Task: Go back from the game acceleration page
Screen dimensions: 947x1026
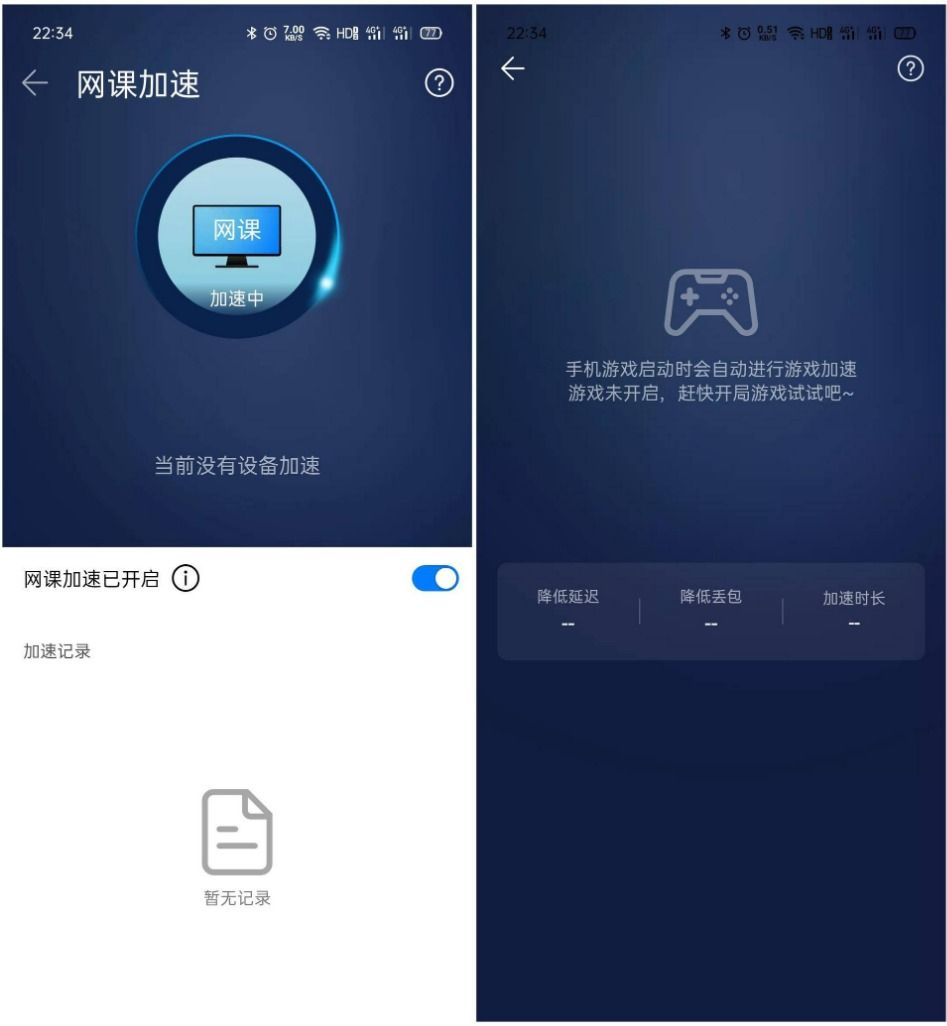Action: point(513,68)
